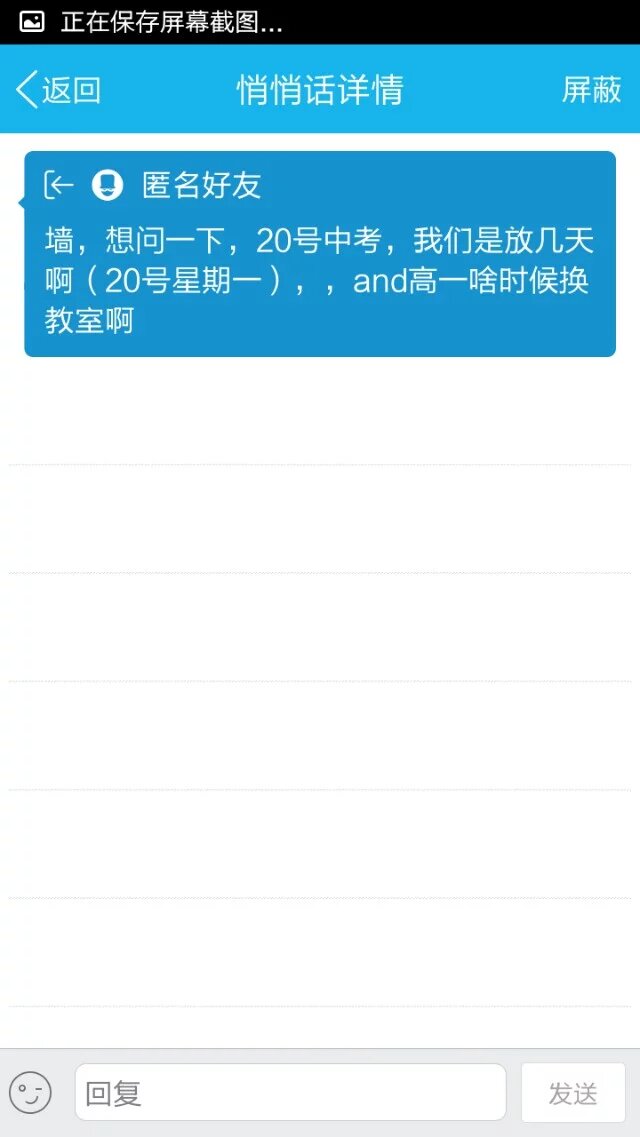Image resolution: width=640 pixels, height=1137 pixels.
Task: Go back with the 返回 button
Action: click(58, 90)
